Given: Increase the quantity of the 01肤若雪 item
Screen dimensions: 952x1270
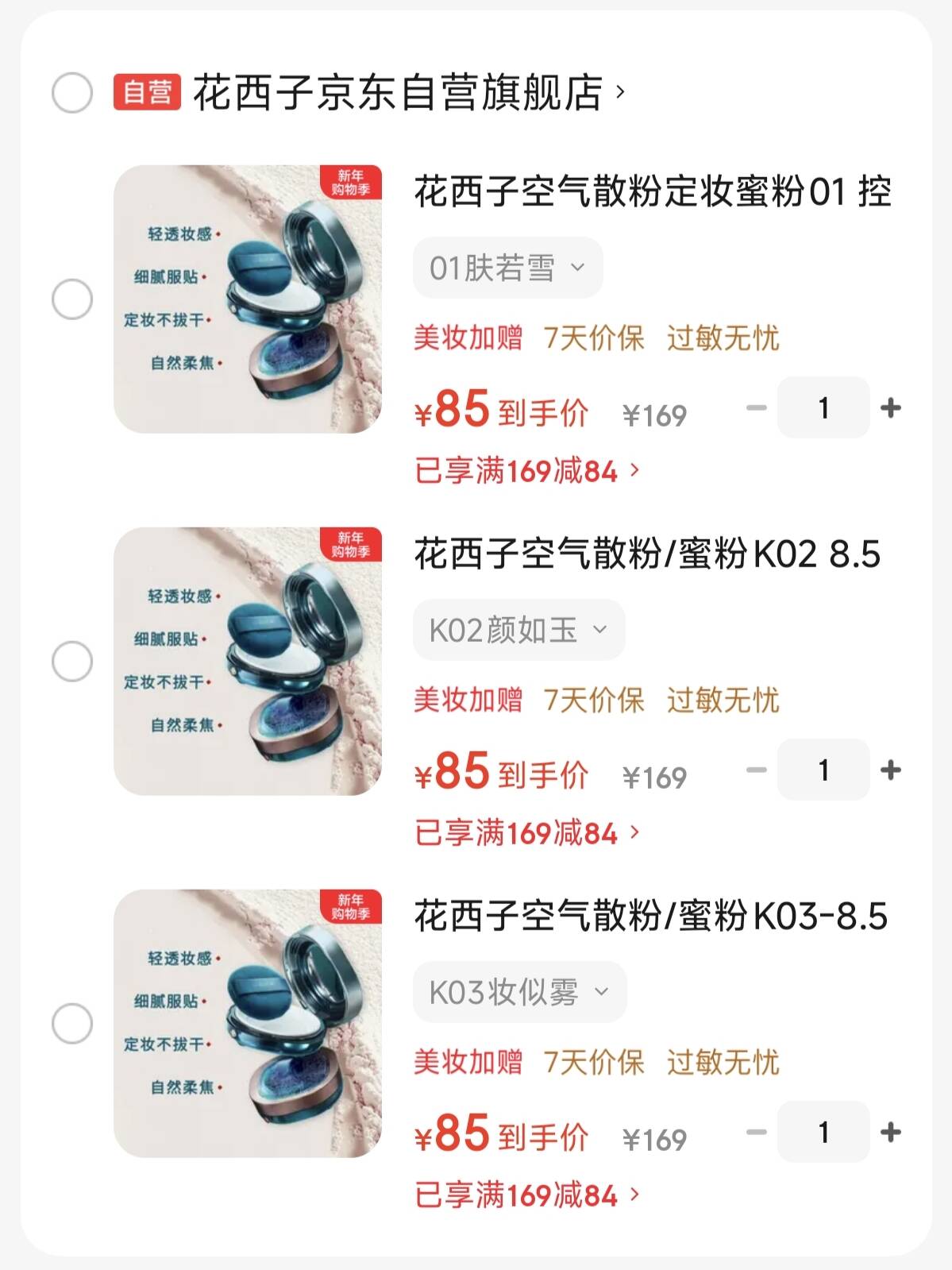Looking at the screenshot, I should (891, 407).
